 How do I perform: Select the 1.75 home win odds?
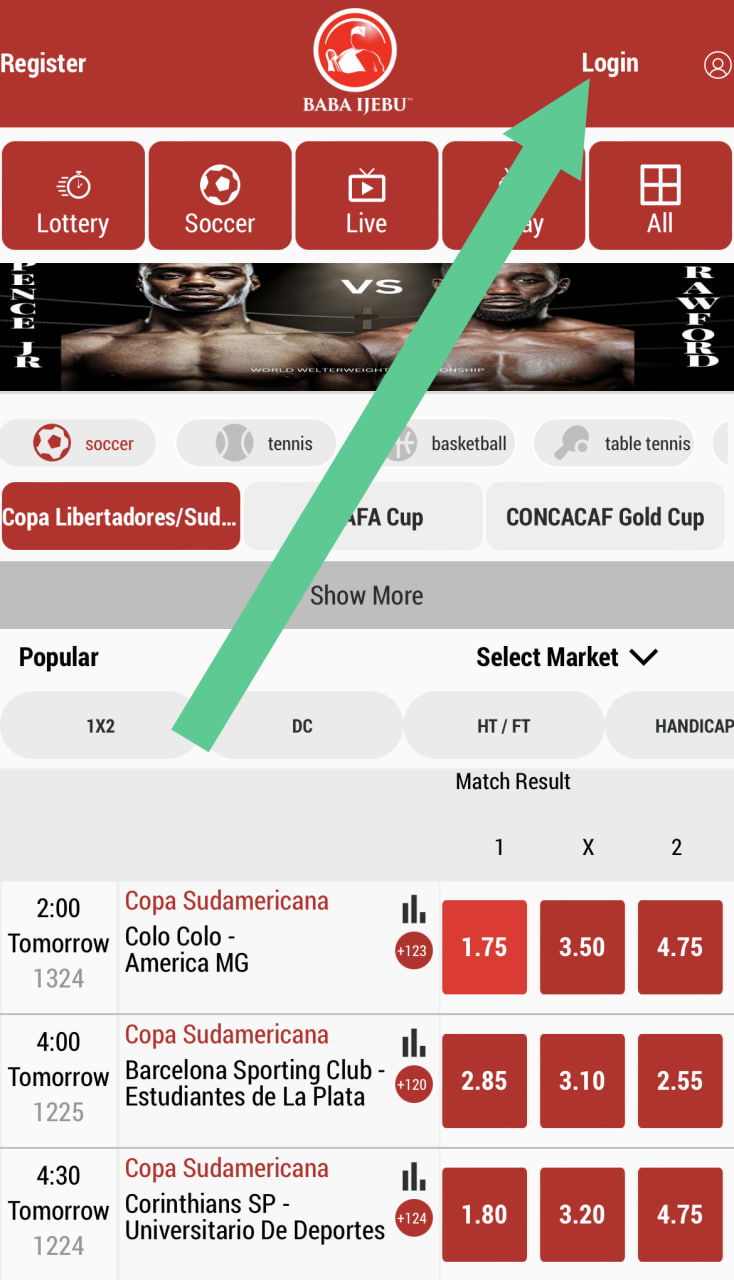(484, 947)
